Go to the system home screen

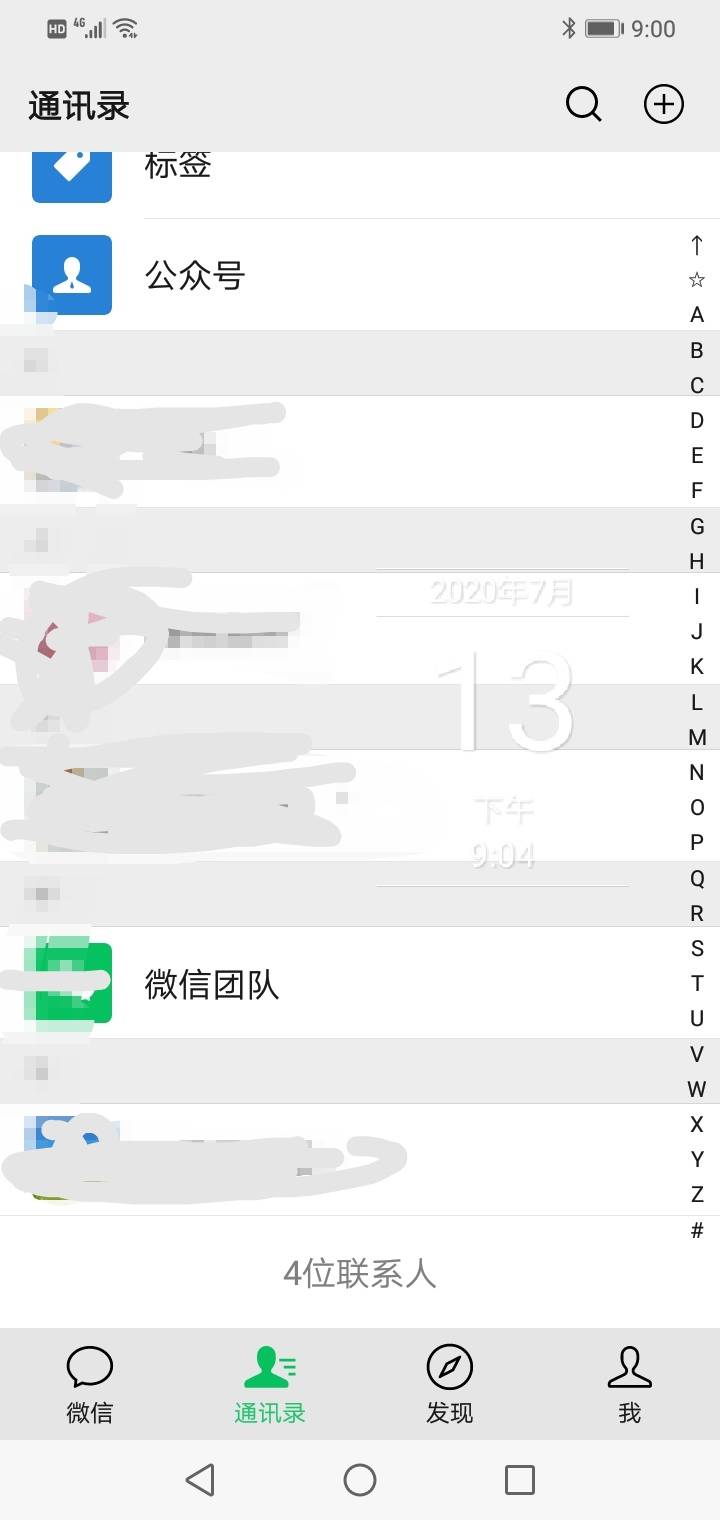click(x=360, y=1479)
